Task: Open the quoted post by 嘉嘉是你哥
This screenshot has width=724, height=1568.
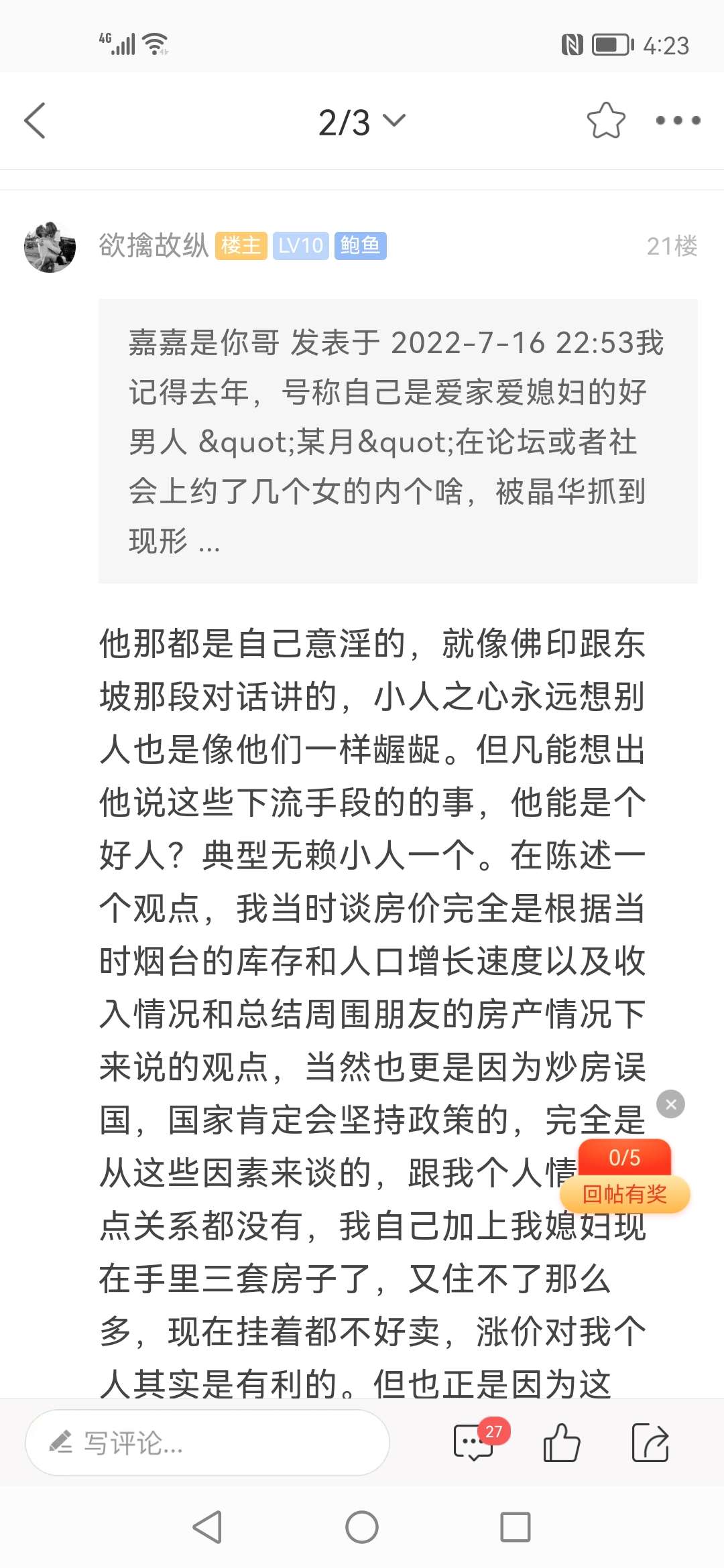Action: point(398,441)
